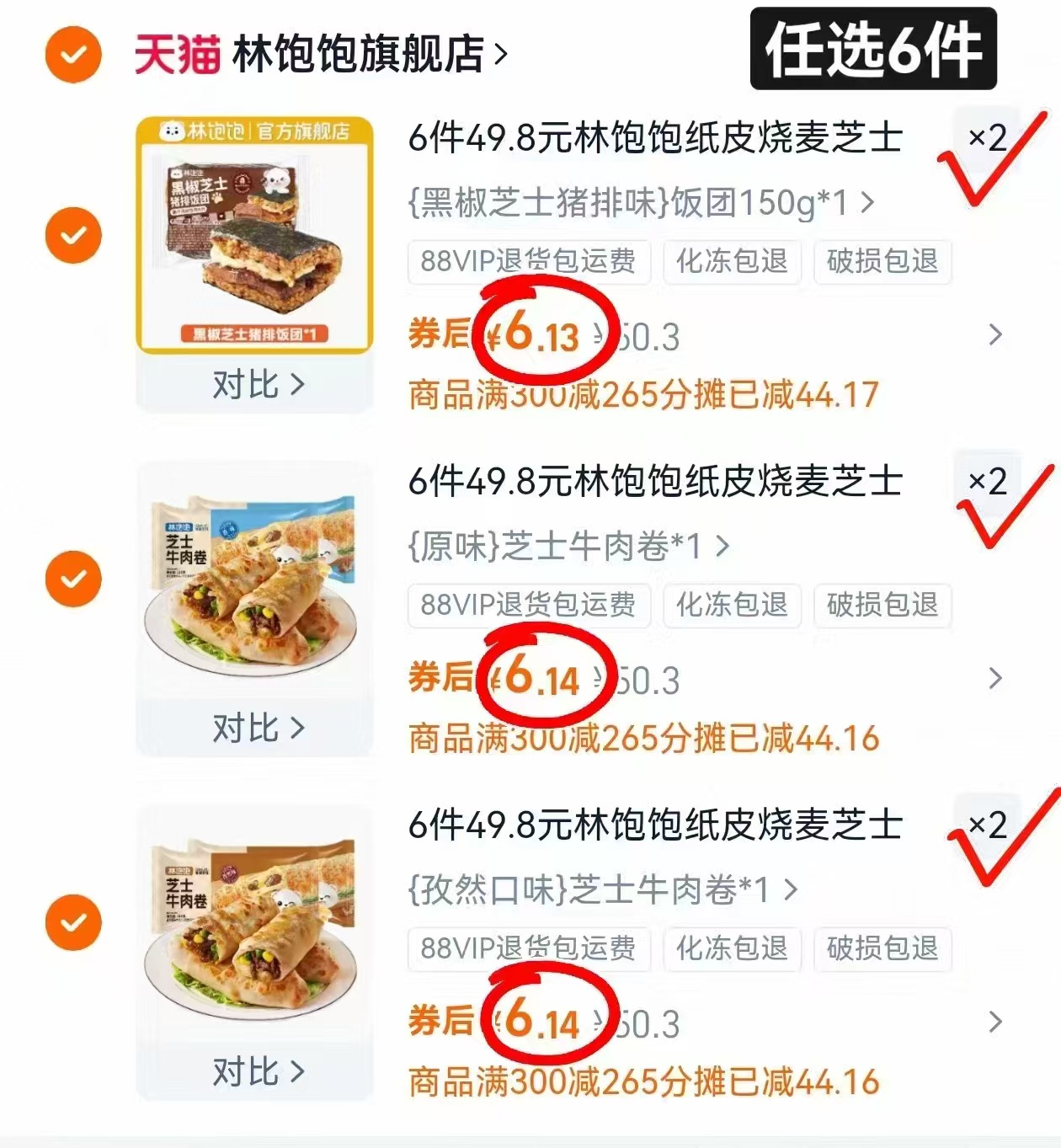
Task: Click the 88VIP退货包运费 tag
Action: (526, 262)
